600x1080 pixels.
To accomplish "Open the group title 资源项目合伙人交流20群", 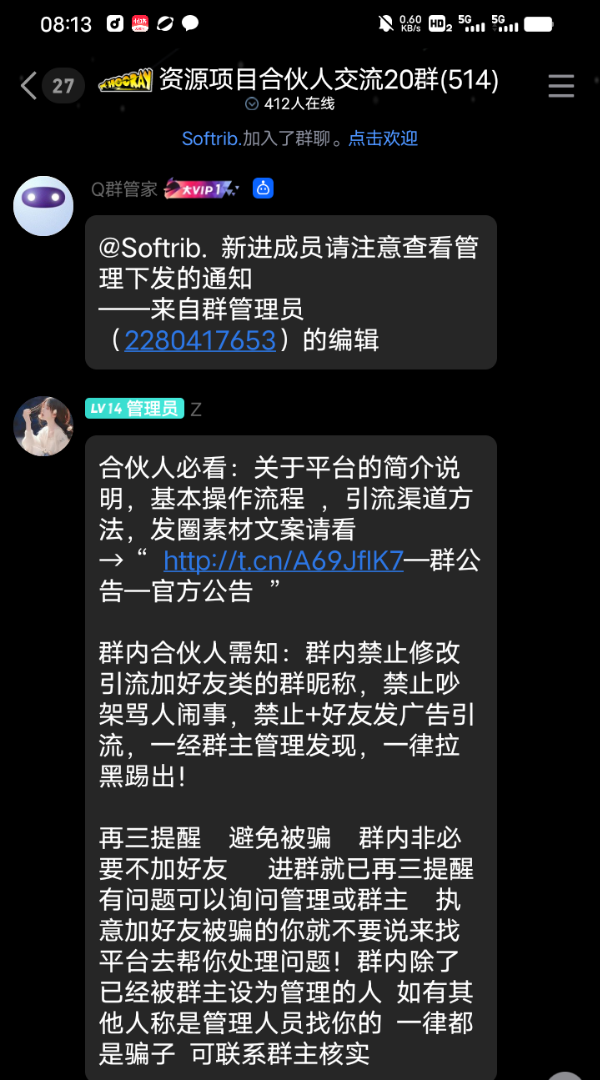I will point(328,80).
